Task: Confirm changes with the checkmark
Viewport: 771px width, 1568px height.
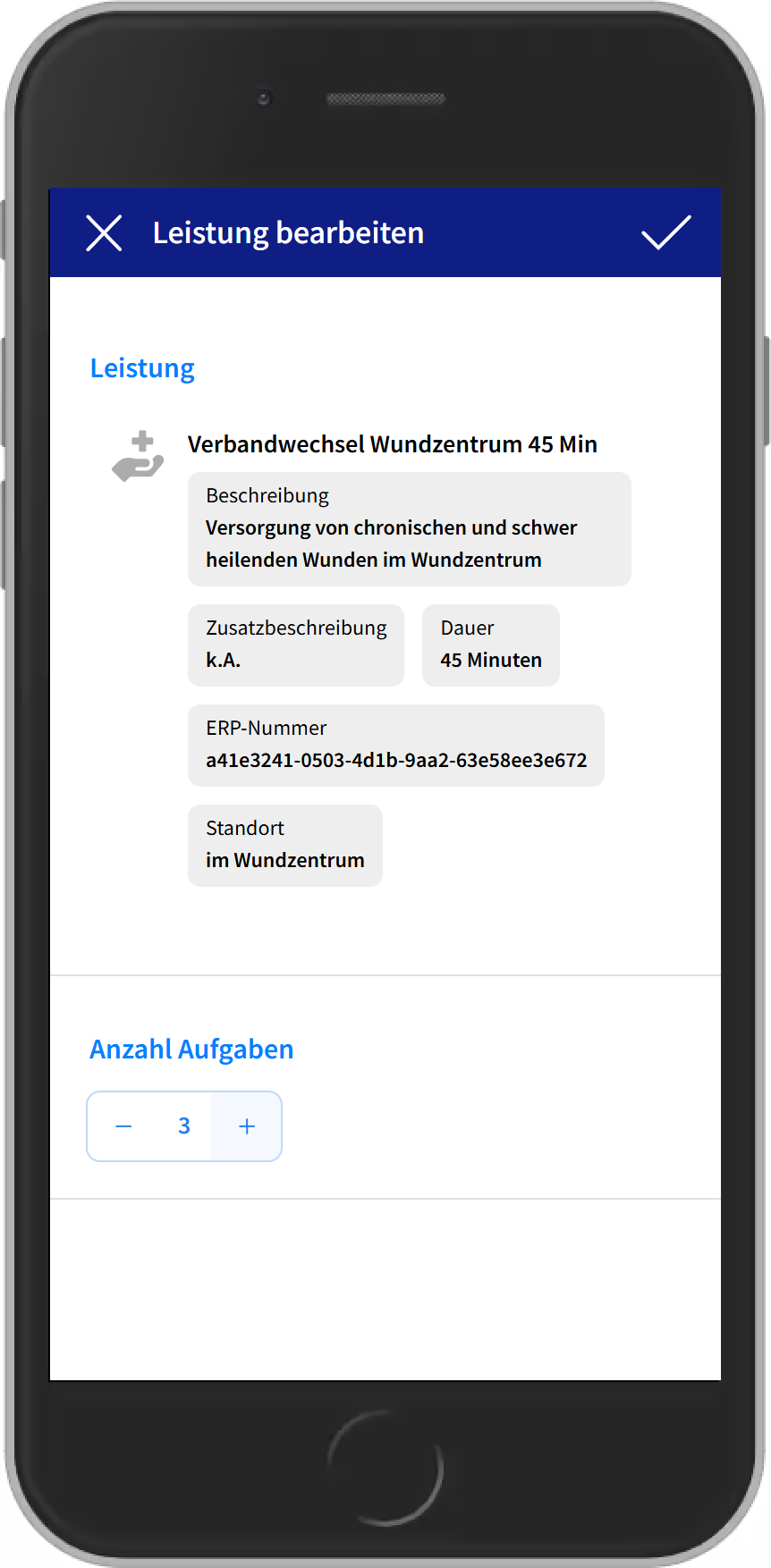Action: coord(665,233)
